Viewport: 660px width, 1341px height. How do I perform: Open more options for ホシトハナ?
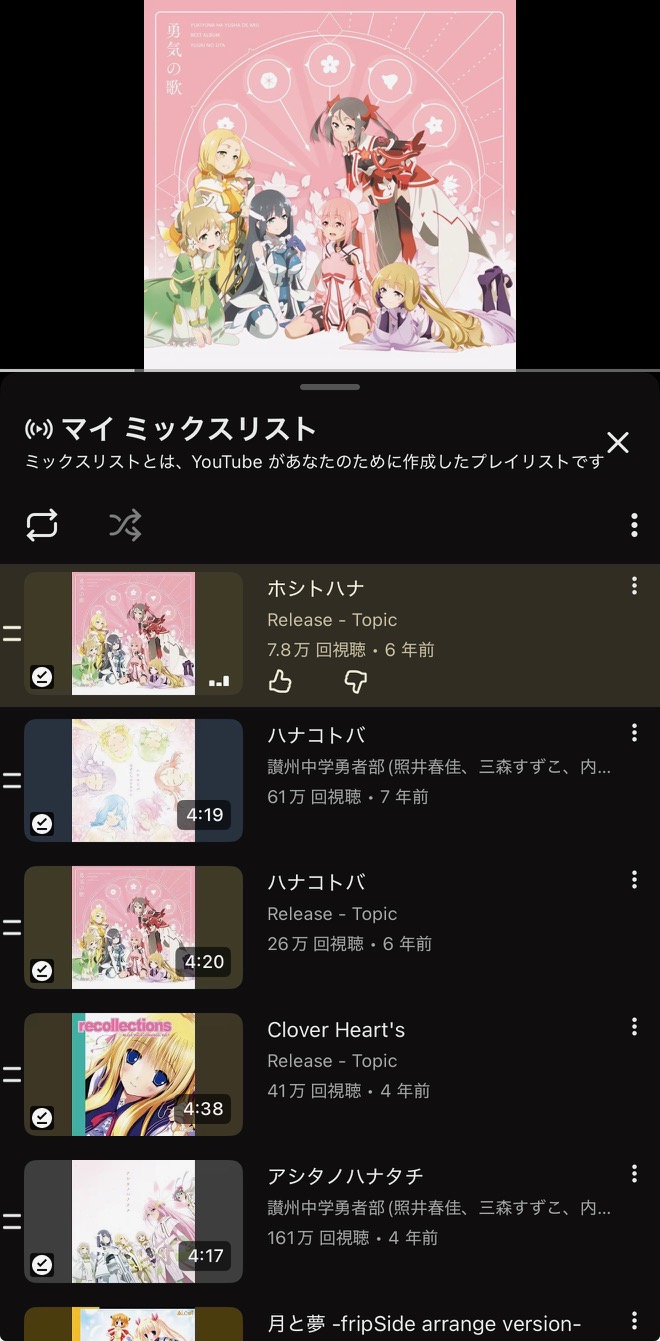634,587
